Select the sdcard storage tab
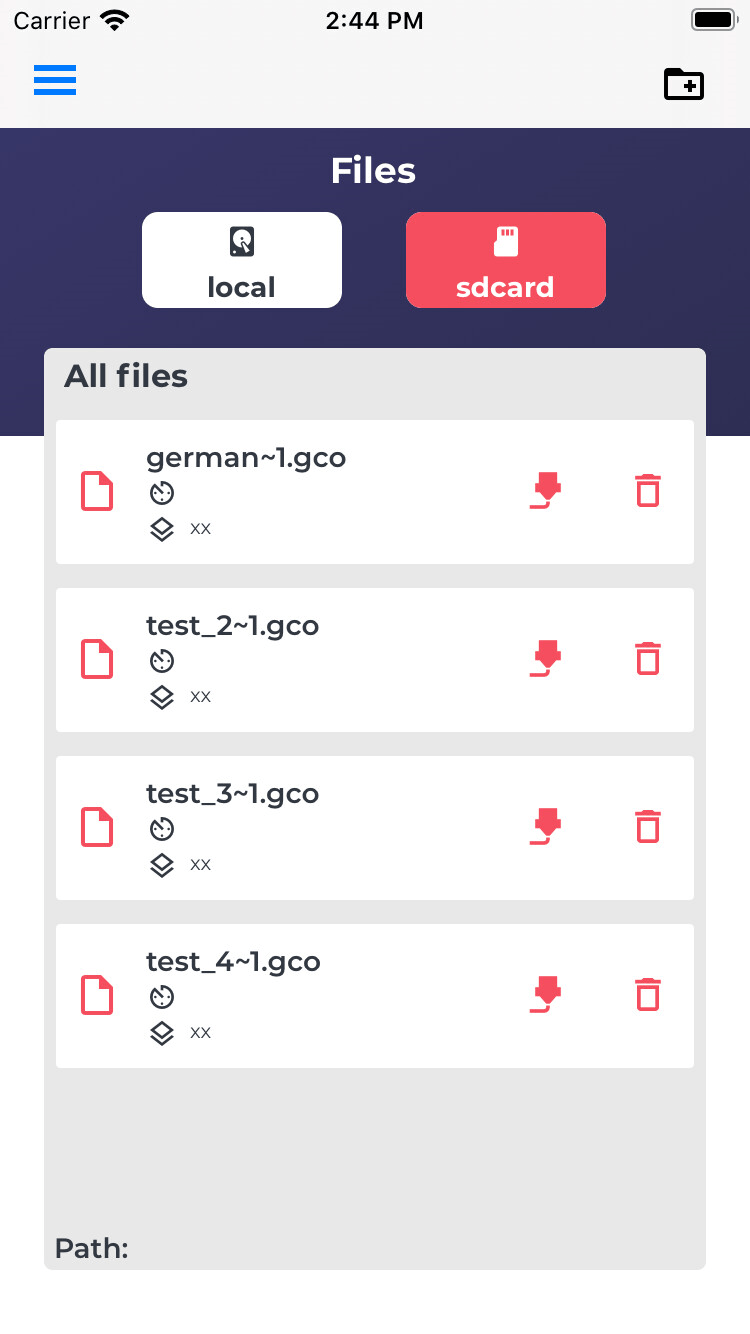 pos(506,260)
